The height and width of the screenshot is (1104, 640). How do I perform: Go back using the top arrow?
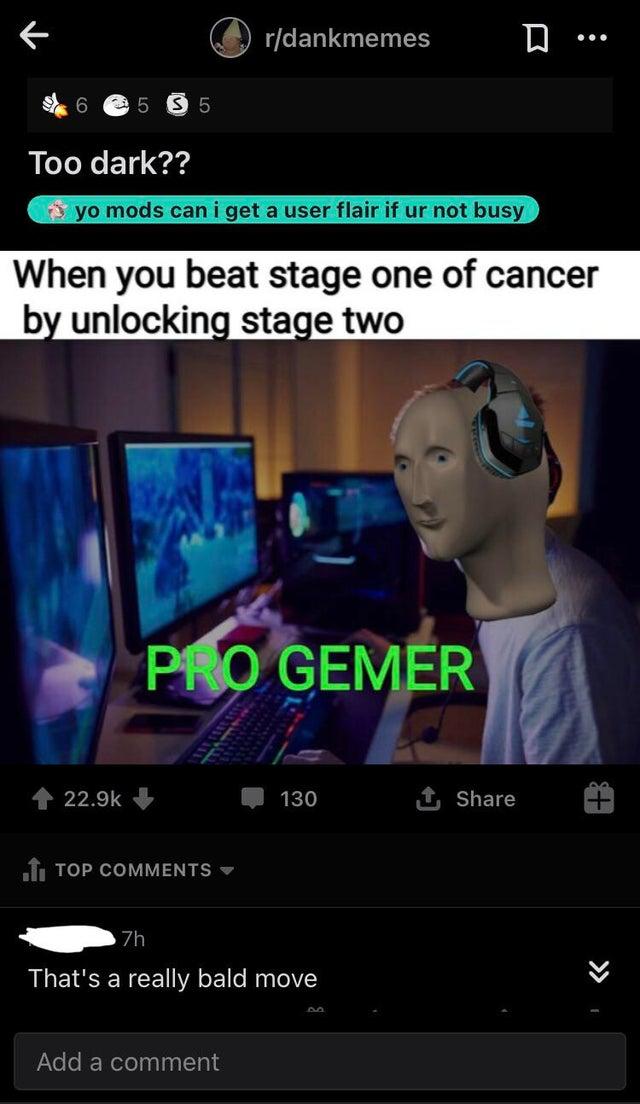[x=35, y=38]
